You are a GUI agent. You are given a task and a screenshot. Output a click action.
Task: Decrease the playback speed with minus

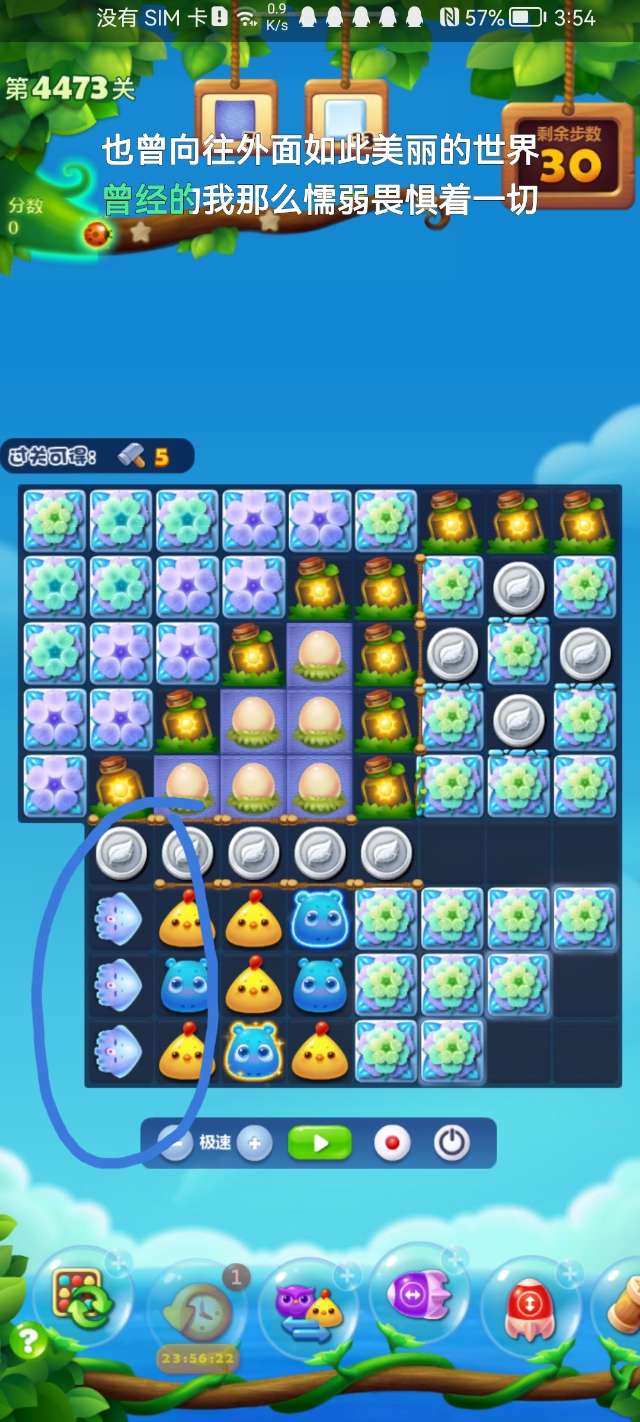(x=176, y=1142)
